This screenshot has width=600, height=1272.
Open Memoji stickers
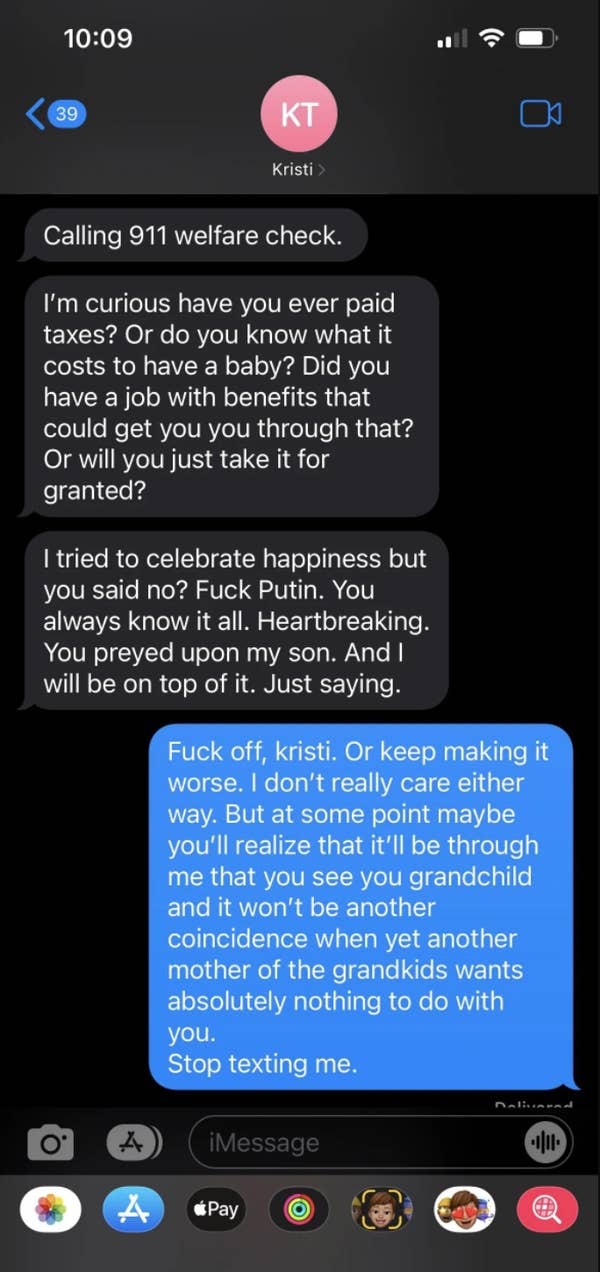click(x=464, y=1209)
